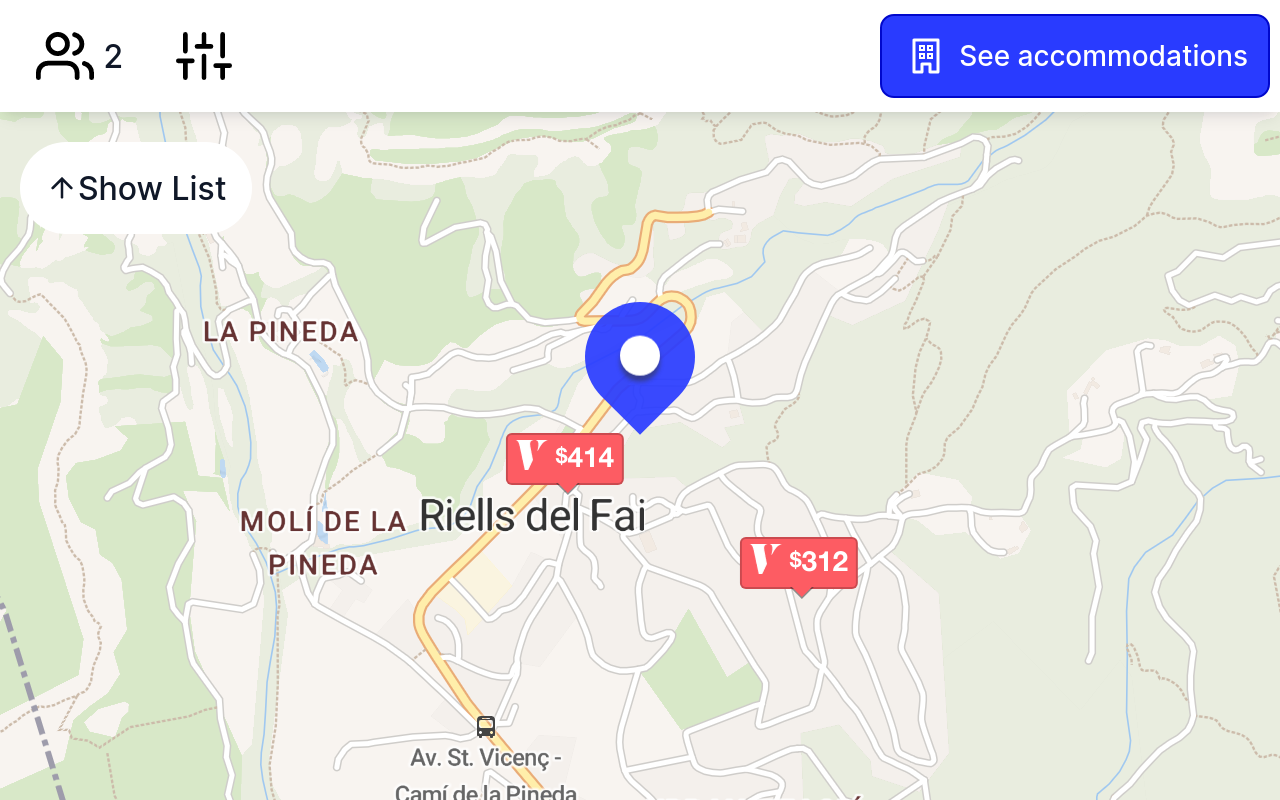Viewport: 1280px width, 800px height.
Task: Open the filter settings sliders icon
Action: pos(204,56)
